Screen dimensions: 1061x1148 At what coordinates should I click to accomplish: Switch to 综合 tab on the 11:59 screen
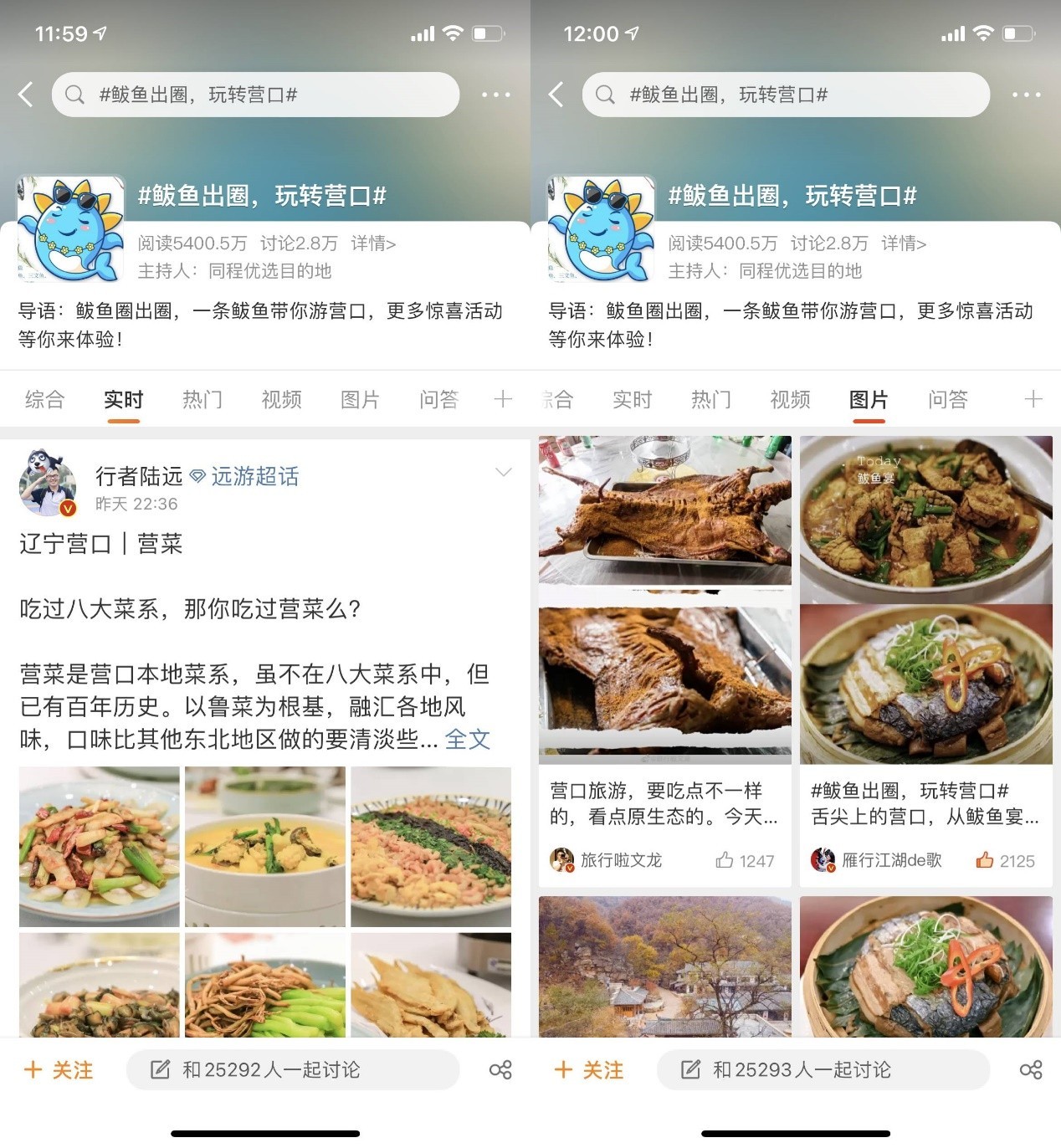[x=44, y=399]
